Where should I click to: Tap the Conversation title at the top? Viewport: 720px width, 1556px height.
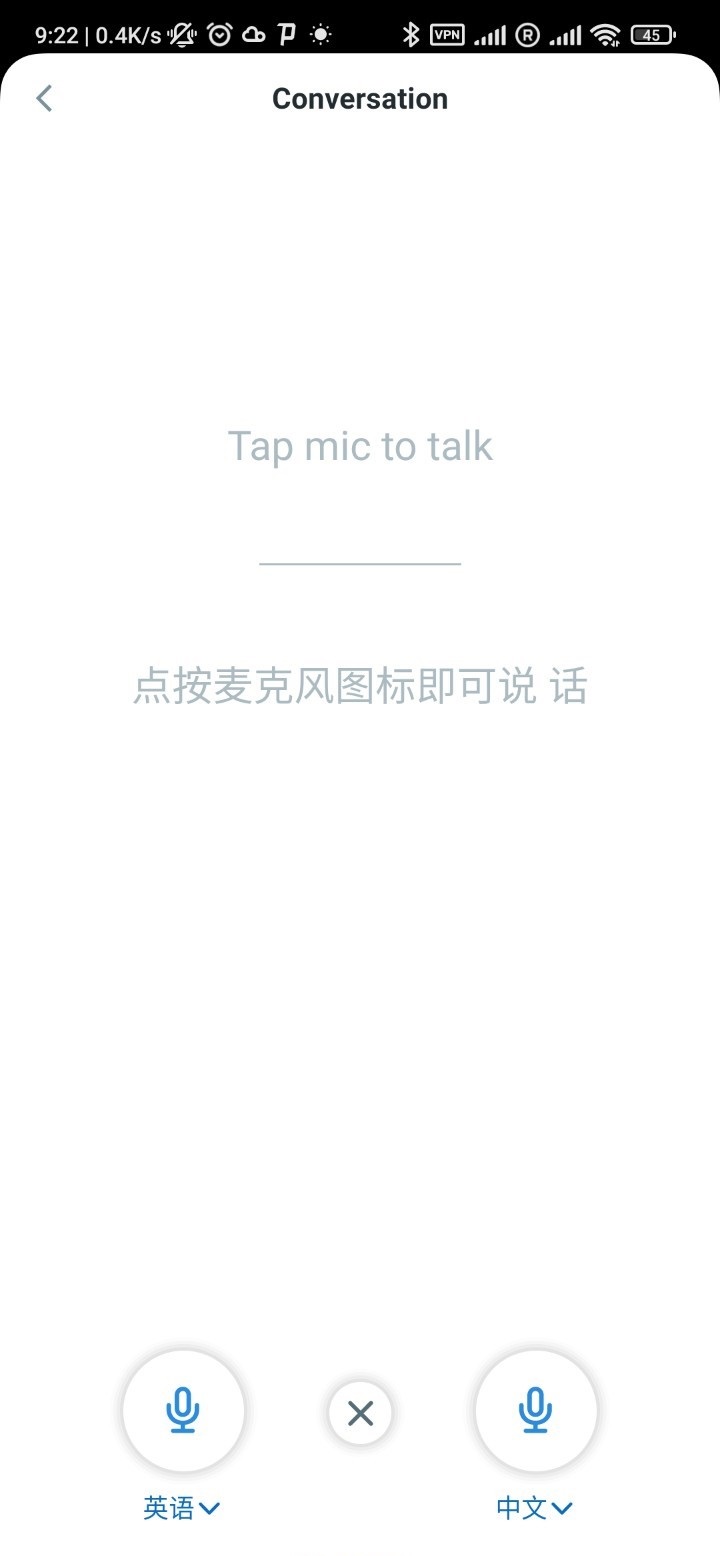coord(360,97)
